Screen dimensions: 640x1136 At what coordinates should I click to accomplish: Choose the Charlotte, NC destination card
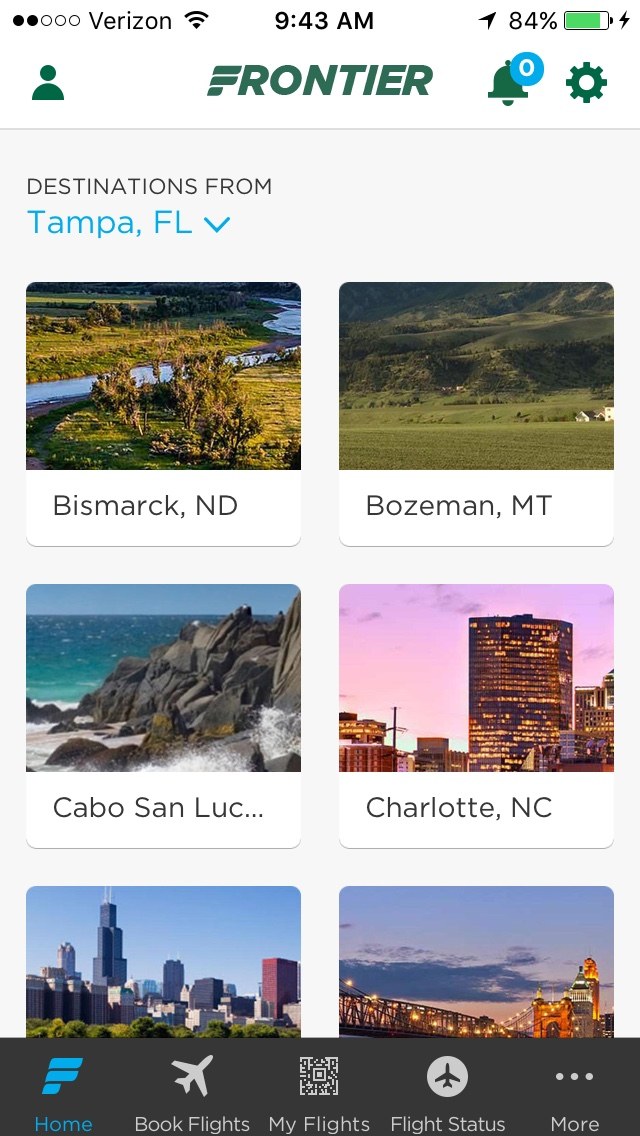[476, 716]
